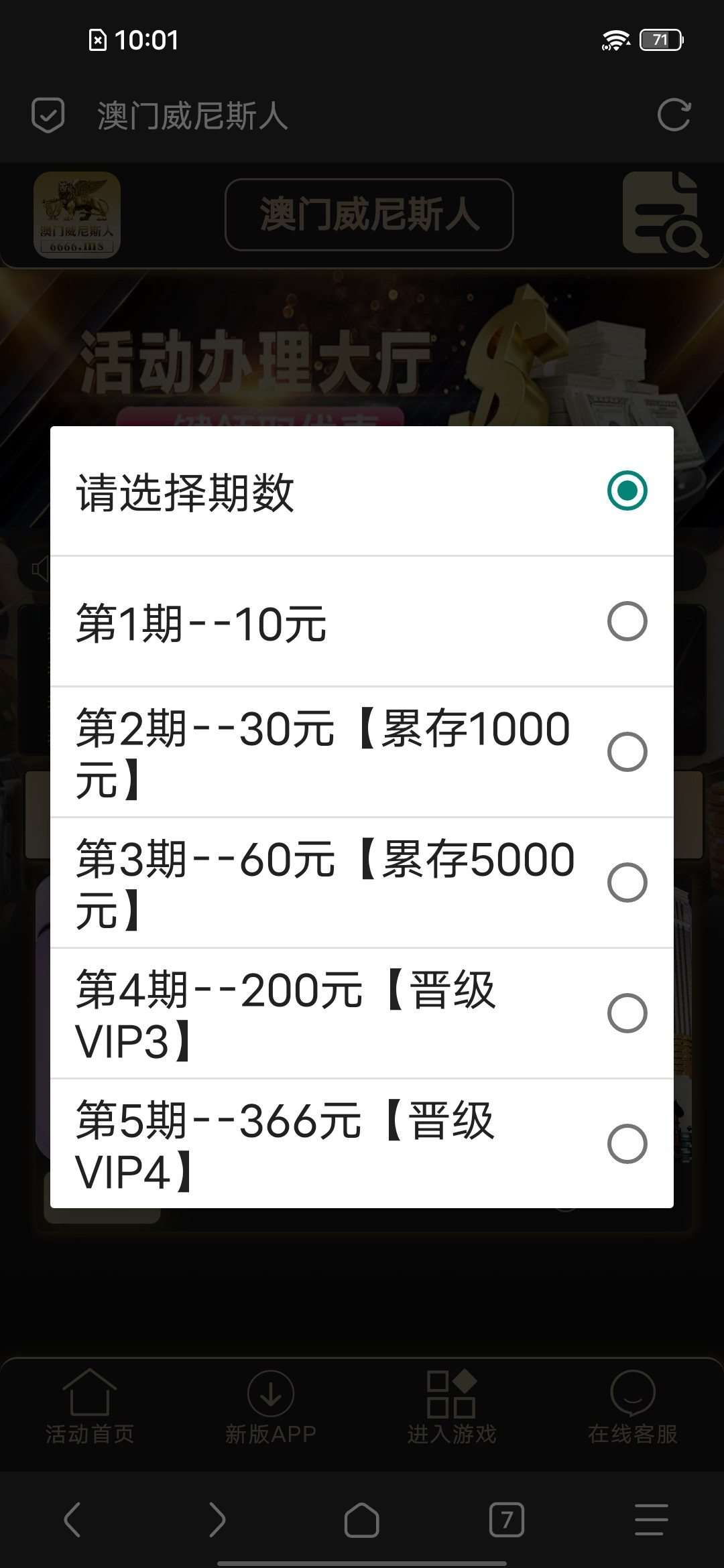Open the browser menu
Screen dimensions: 724x1568
(x=651, y=1520)
